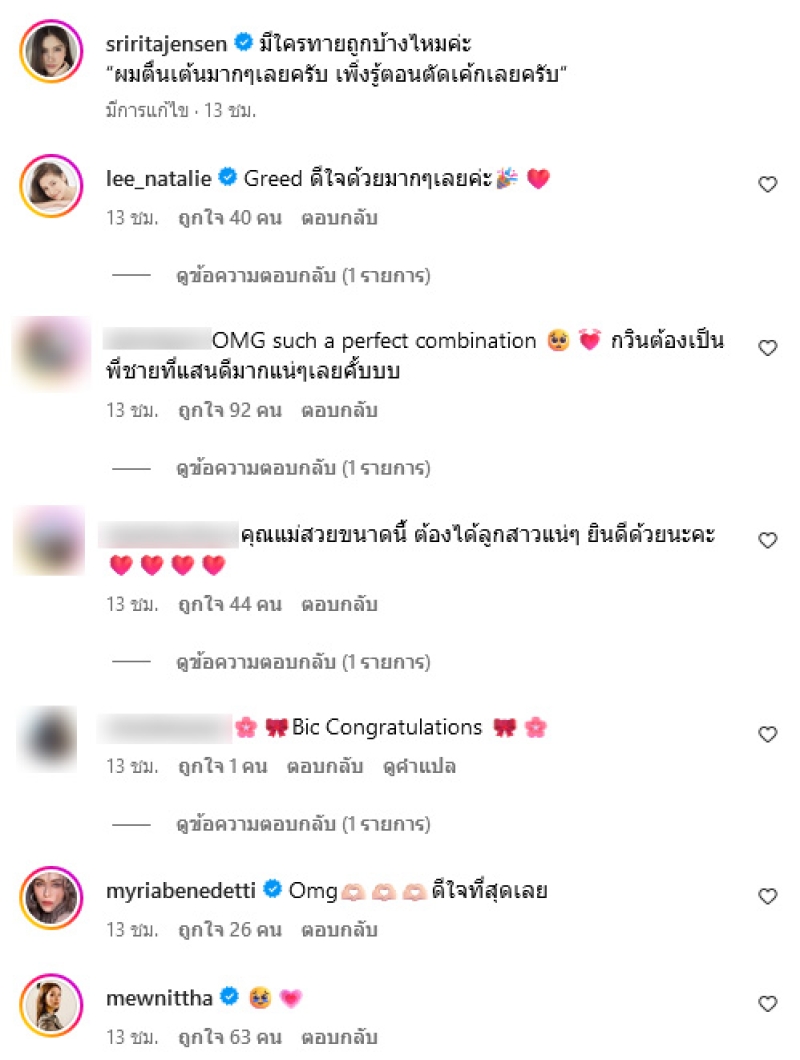The width and height of the screenshot is (800, 1060).
Task: Open lee_natalie's profile username
Action: (157, 178)
